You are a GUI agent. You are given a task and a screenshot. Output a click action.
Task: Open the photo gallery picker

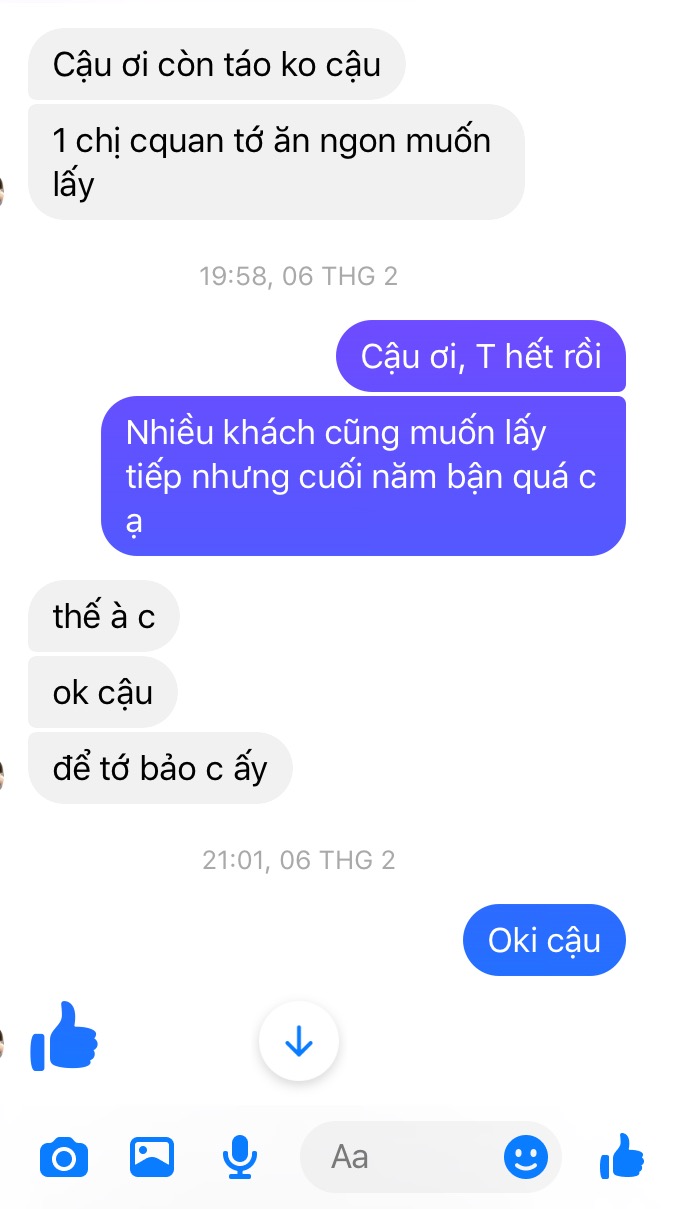coord(152,1157)
